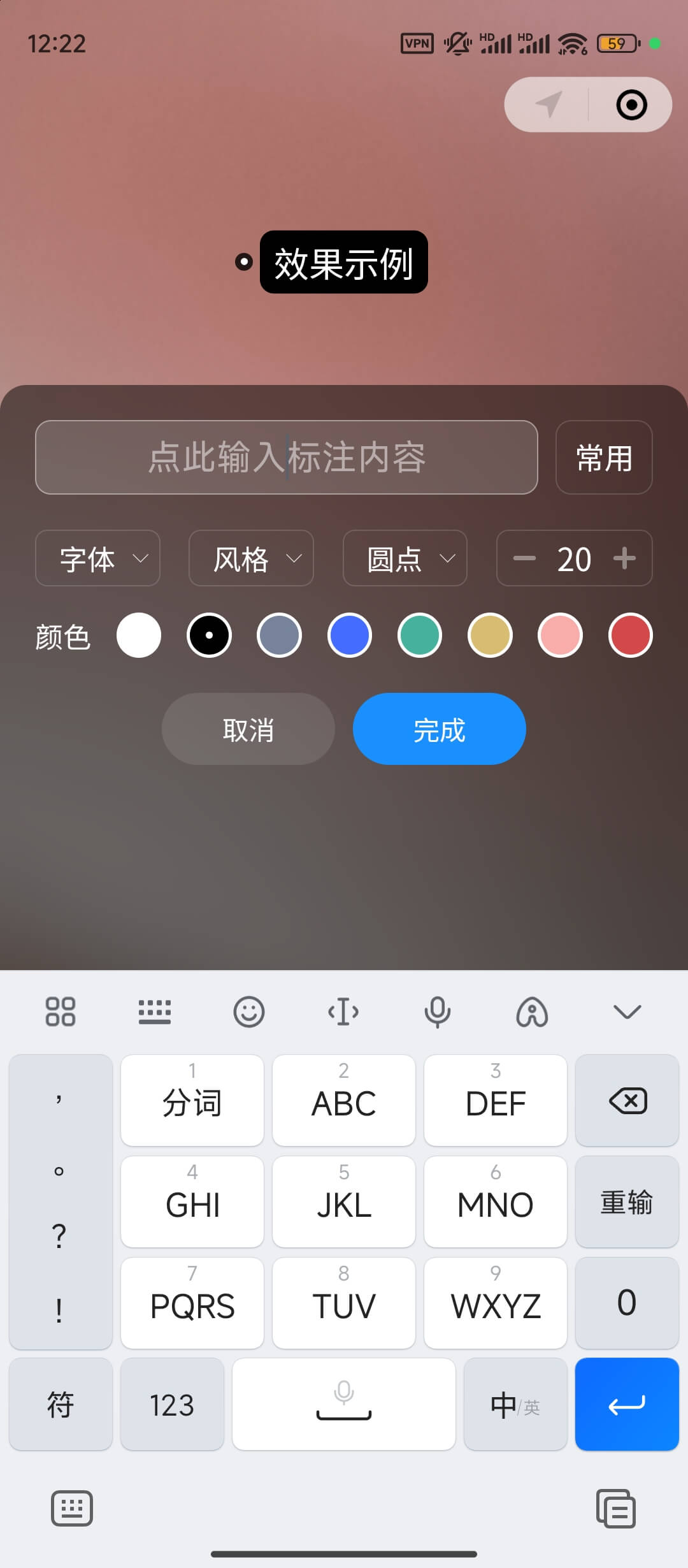
Task: Collapse the keyboard with the chevron
Action: click(x=627, y=1012)
